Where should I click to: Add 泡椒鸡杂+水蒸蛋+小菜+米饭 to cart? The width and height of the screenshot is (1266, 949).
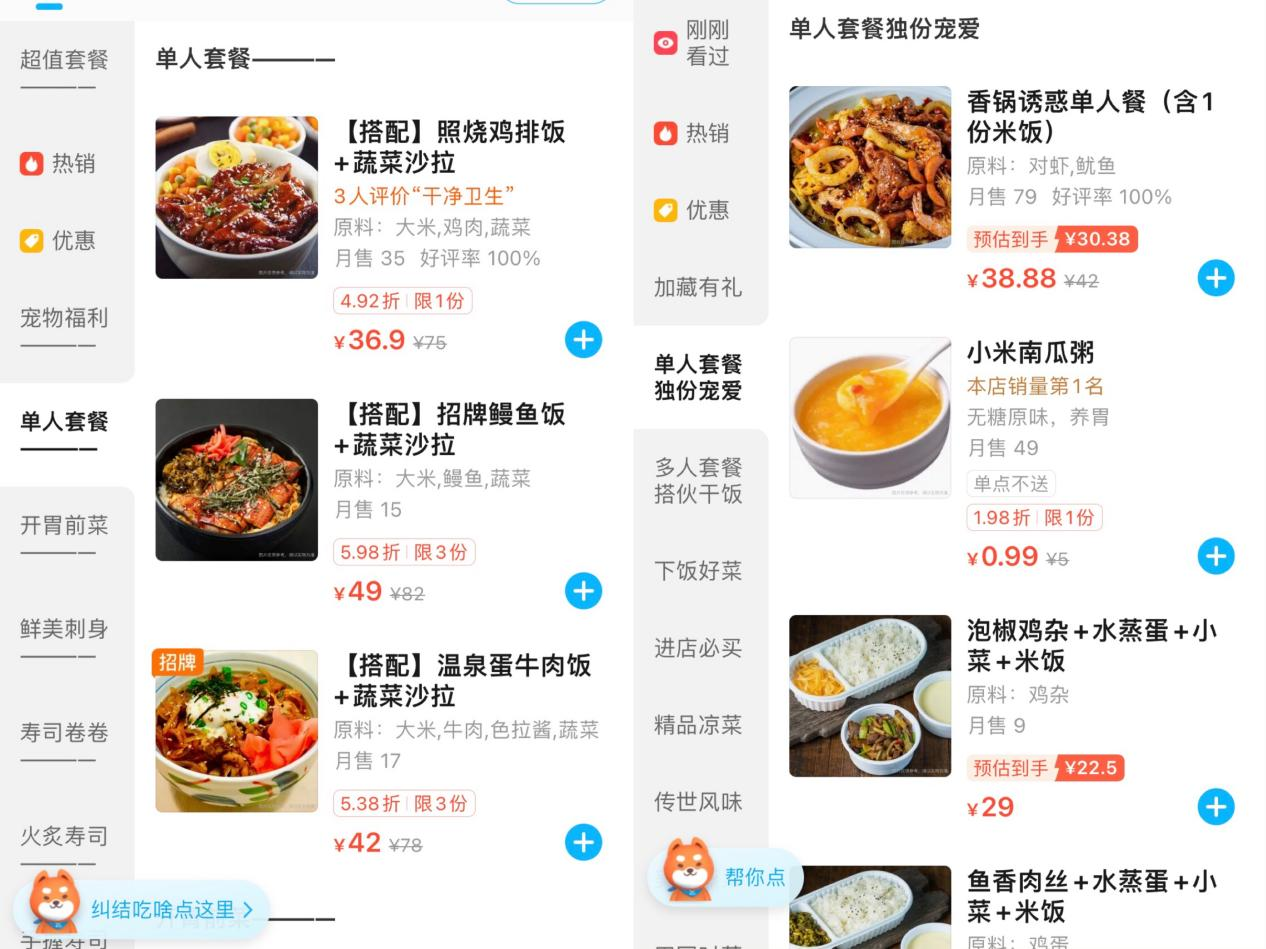[x=1215, y=806]
